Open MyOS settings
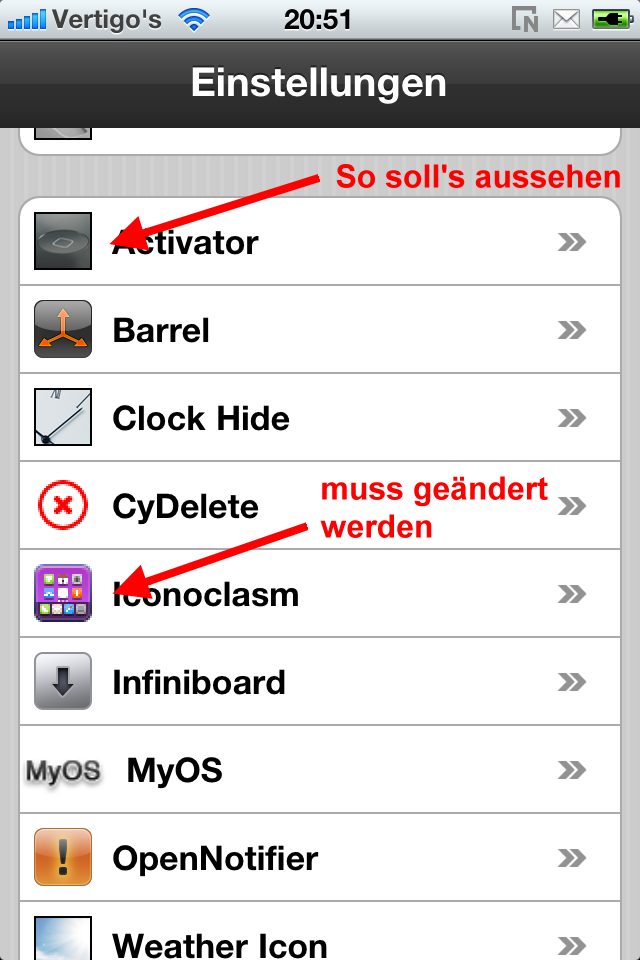Image resolution: width=640 pixels, height=960 pixels. 320,770
